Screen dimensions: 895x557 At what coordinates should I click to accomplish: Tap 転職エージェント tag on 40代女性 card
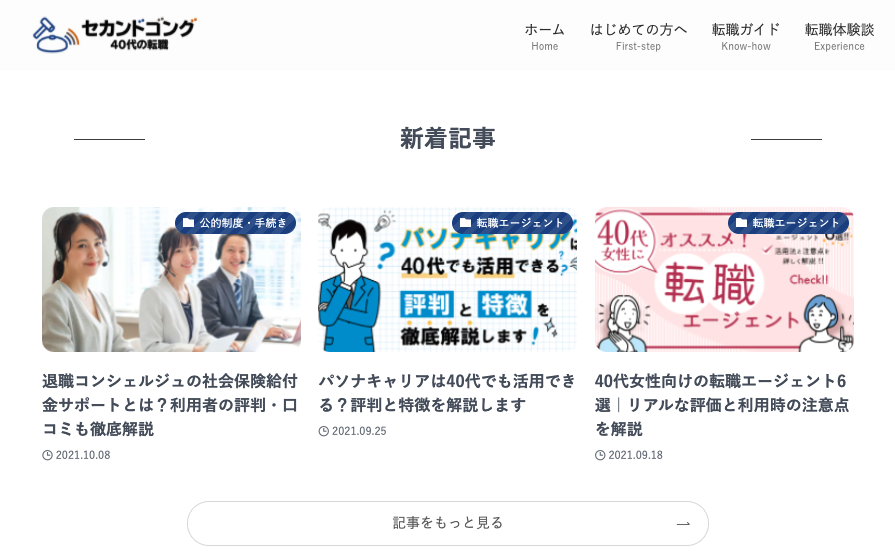coord(788,222)
